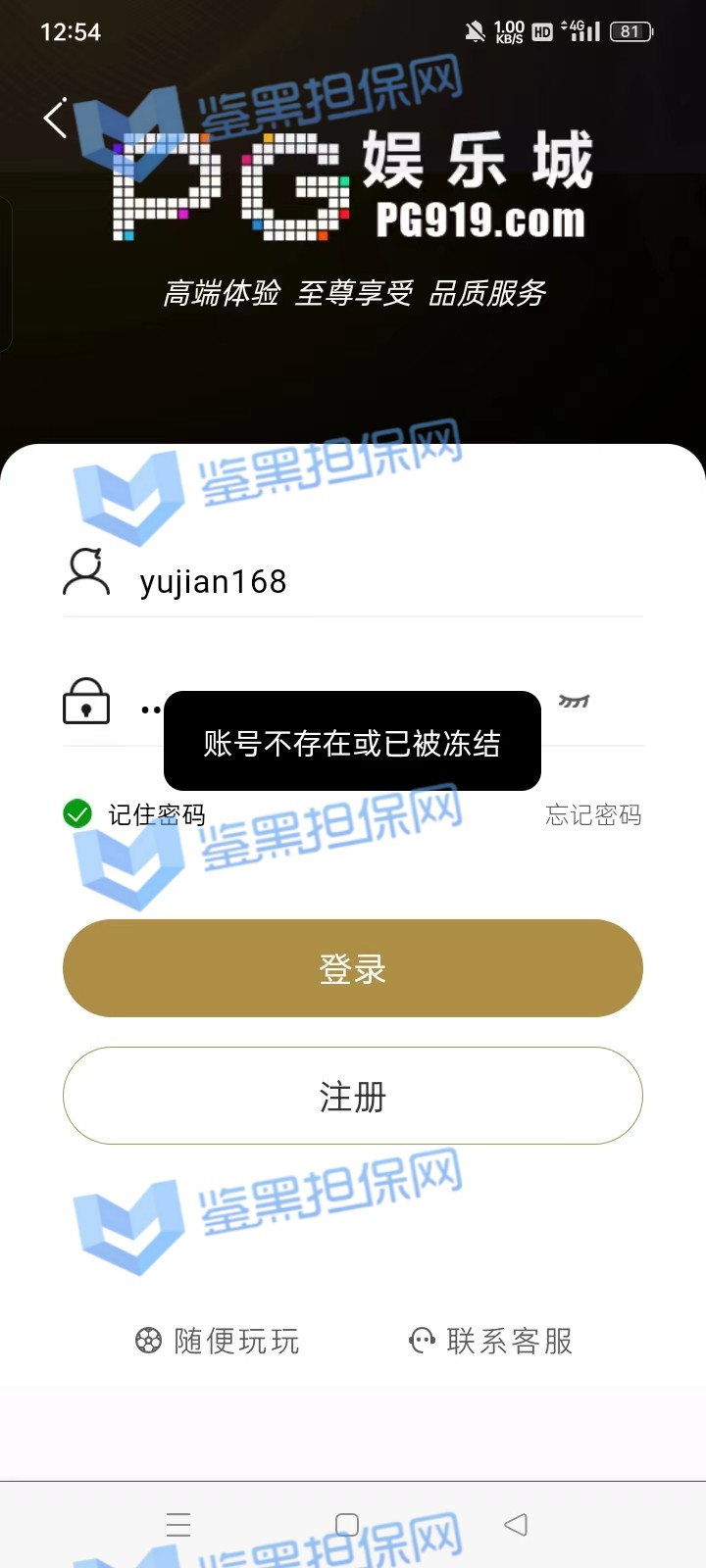Viewport: 706px width, 1568px height.
Task: Open the 忘记密码 link
Action: point(593,814)
